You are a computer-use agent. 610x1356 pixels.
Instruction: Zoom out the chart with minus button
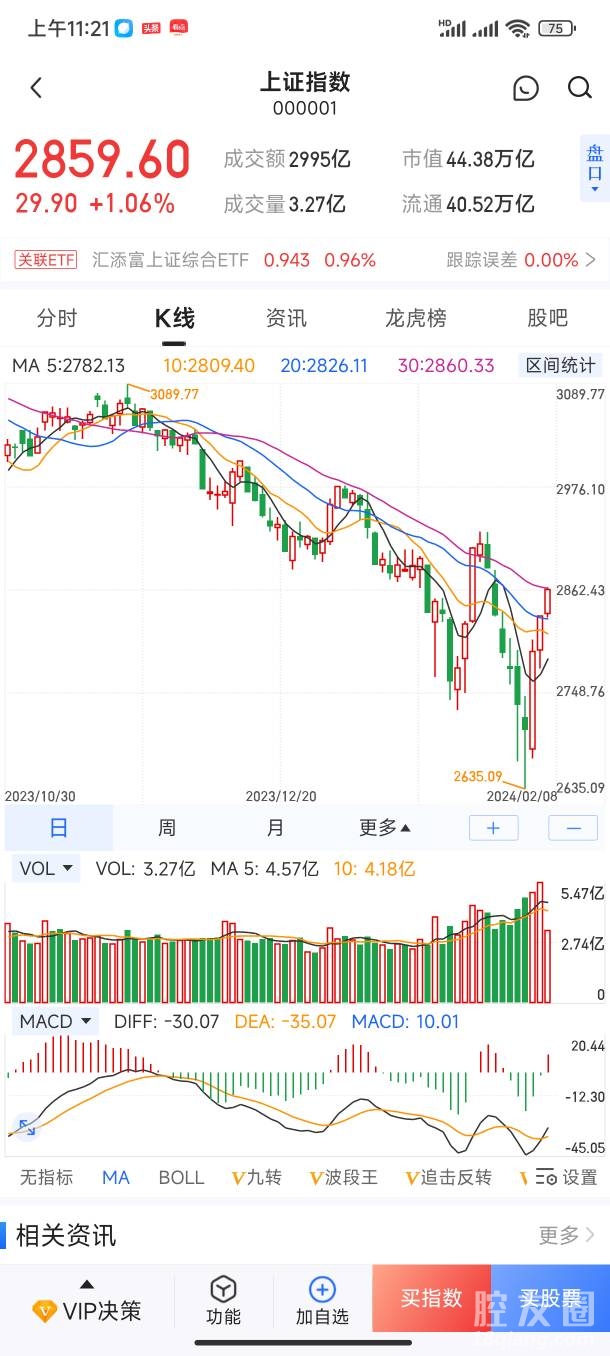pyautogui.click(x=574, y=828)
